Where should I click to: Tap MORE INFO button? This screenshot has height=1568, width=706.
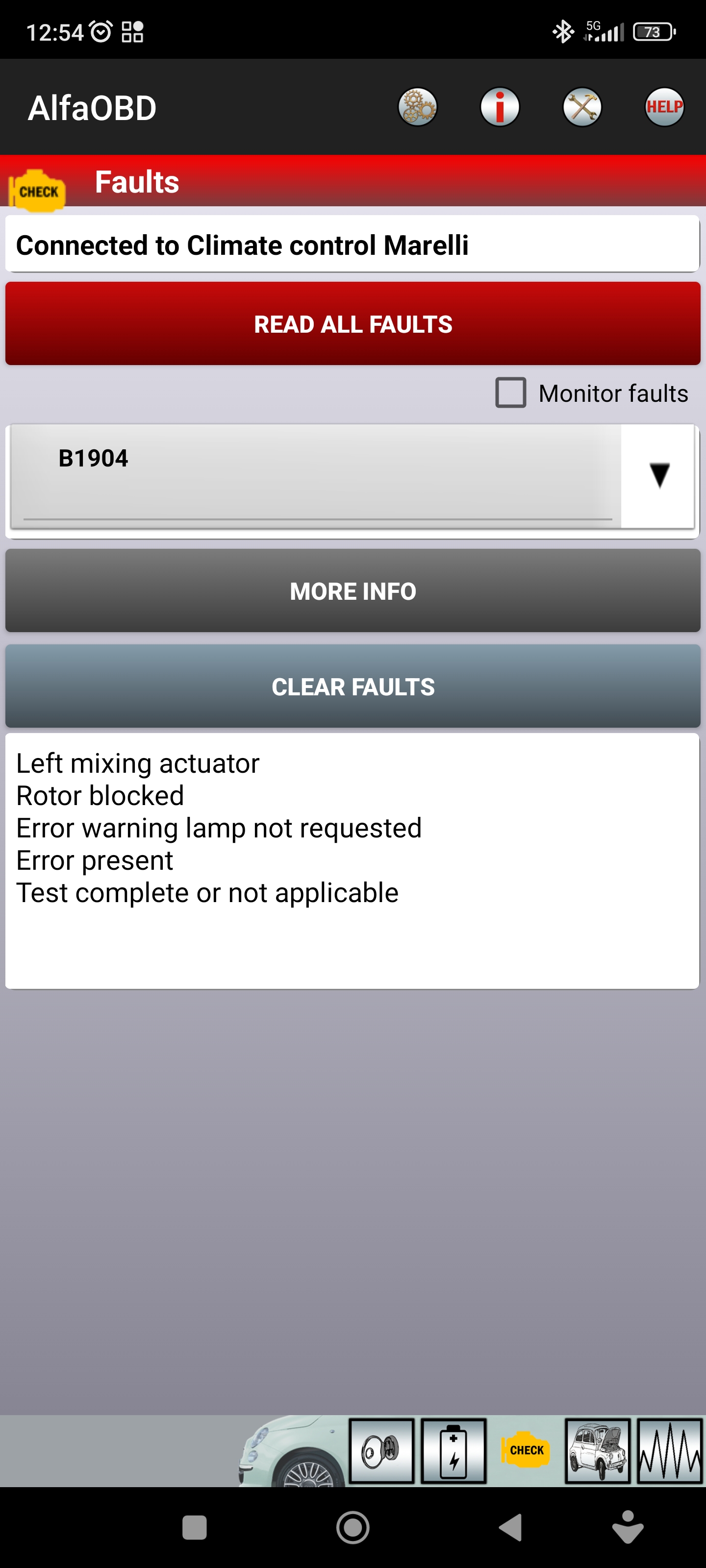(353, 591)
